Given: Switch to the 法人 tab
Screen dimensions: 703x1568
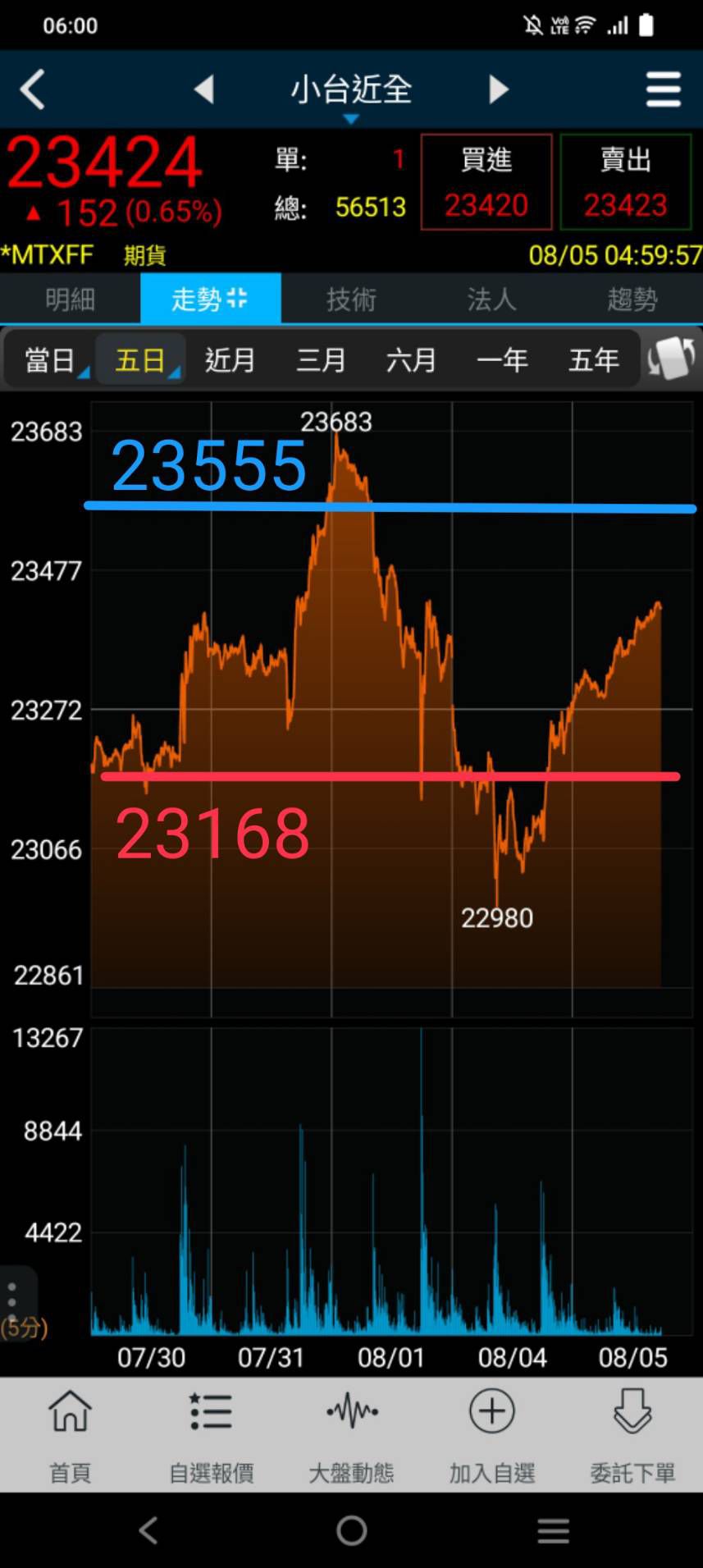Looking at the screenshot, I should 491,299.
